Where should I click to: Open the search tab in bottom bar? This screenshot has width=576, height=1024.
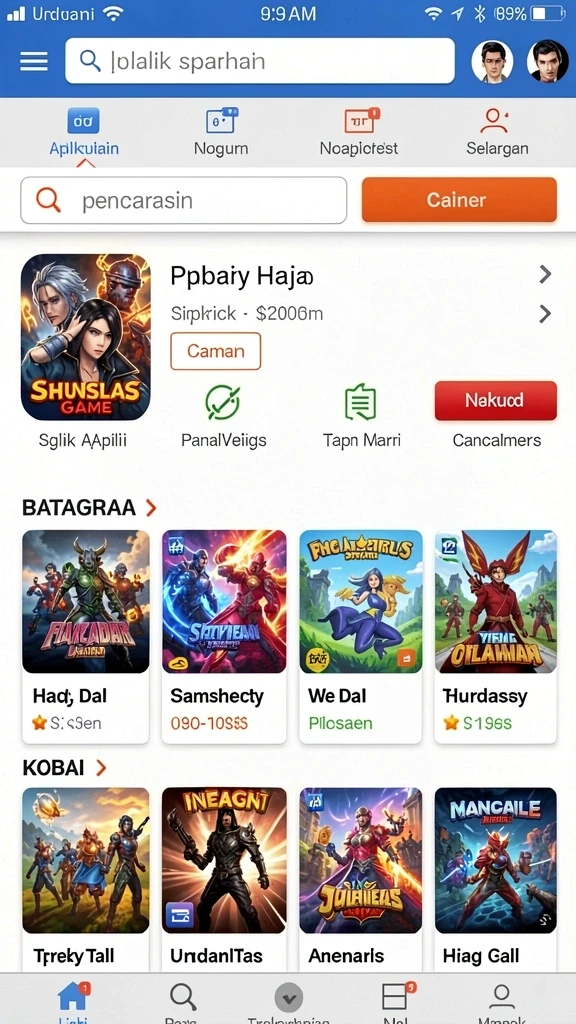[x=182, y=1000]
